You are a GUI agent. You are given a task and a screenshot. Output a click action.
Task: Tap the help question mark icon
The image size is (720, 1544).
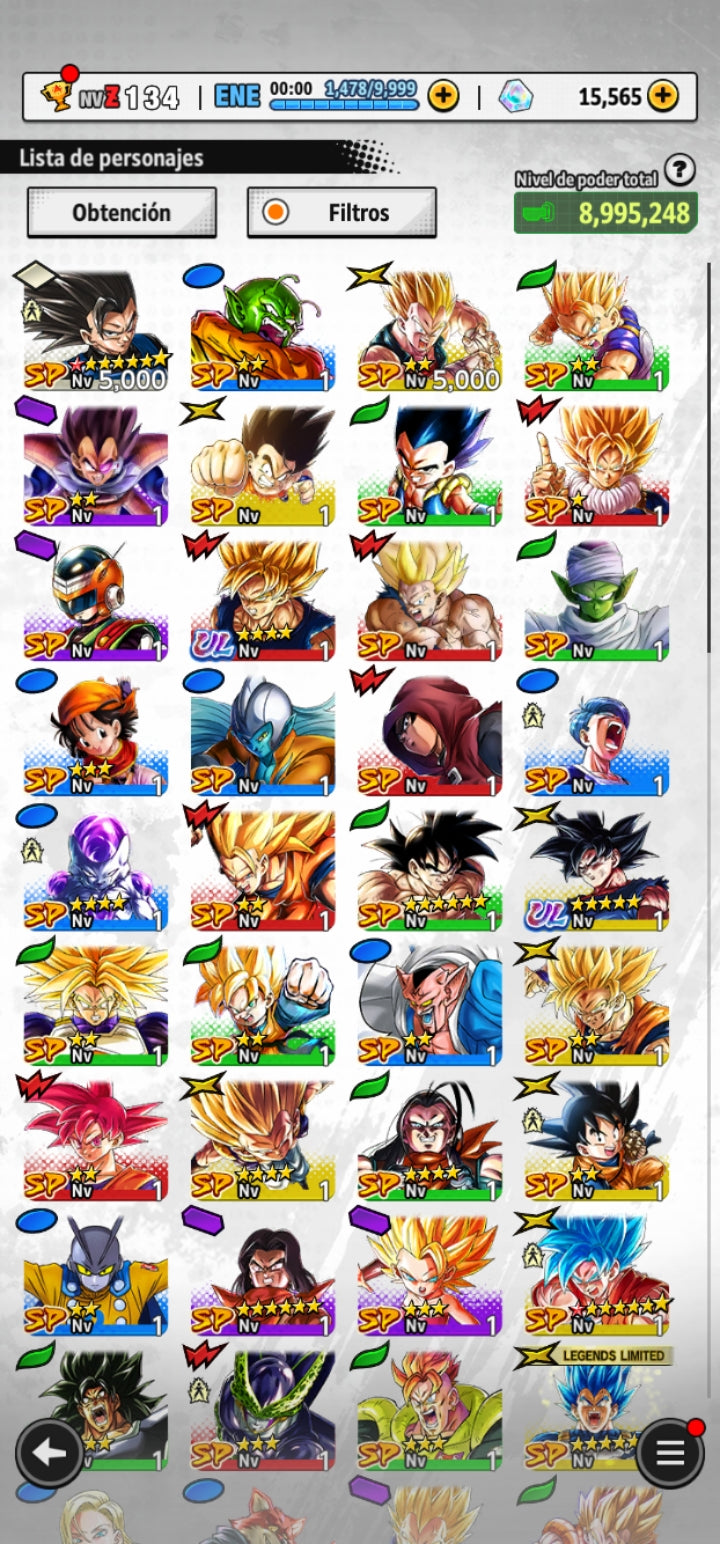point(679,170)
